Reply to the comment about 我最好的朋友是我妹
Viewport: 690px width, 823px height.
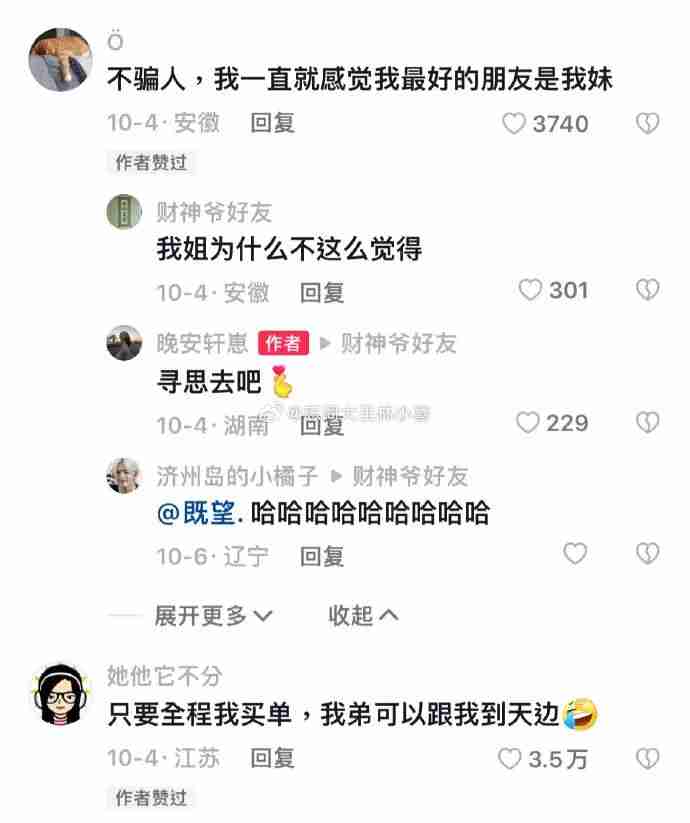coord(272,123)
